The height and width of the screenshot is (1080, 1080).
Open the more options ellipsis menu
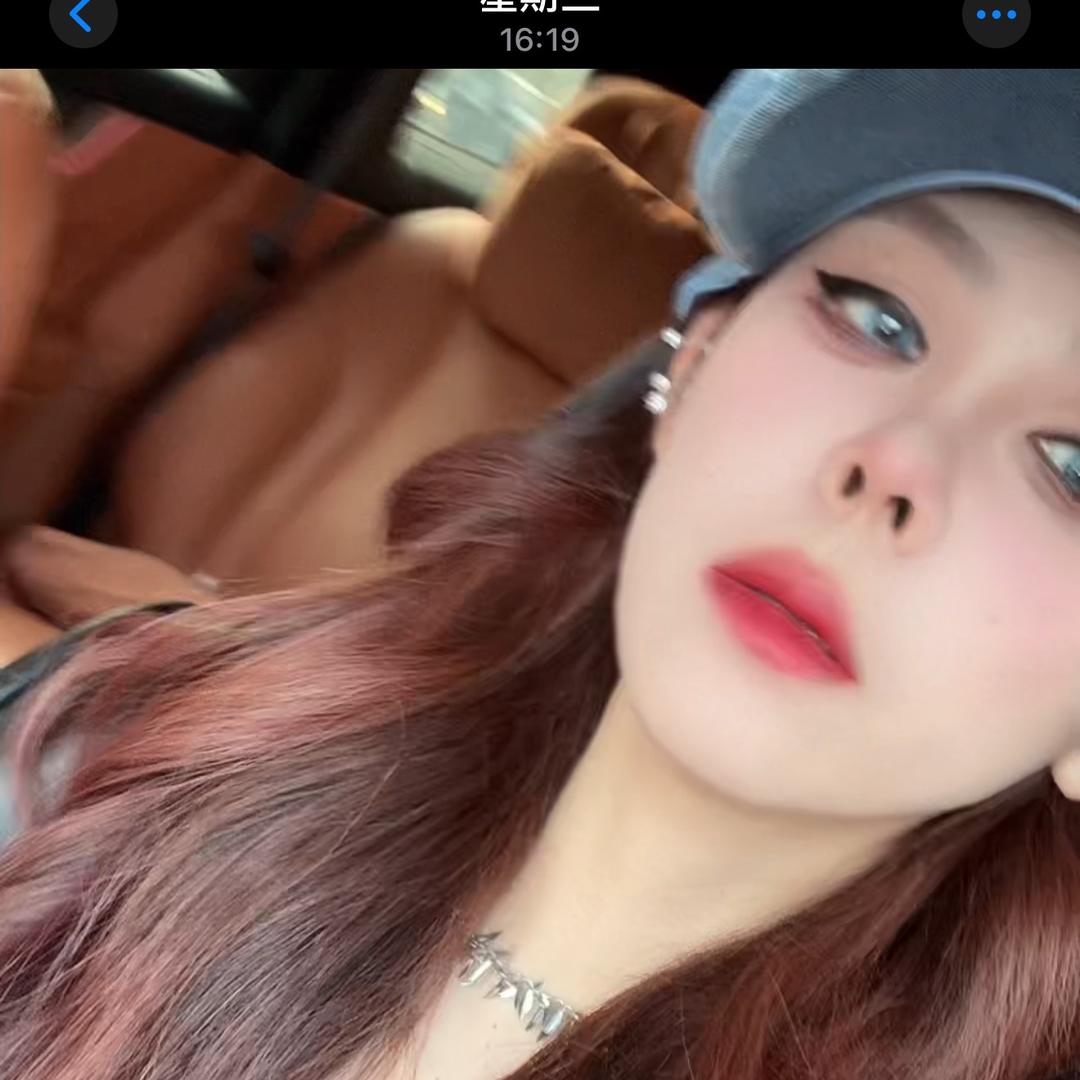coord(996,15)
